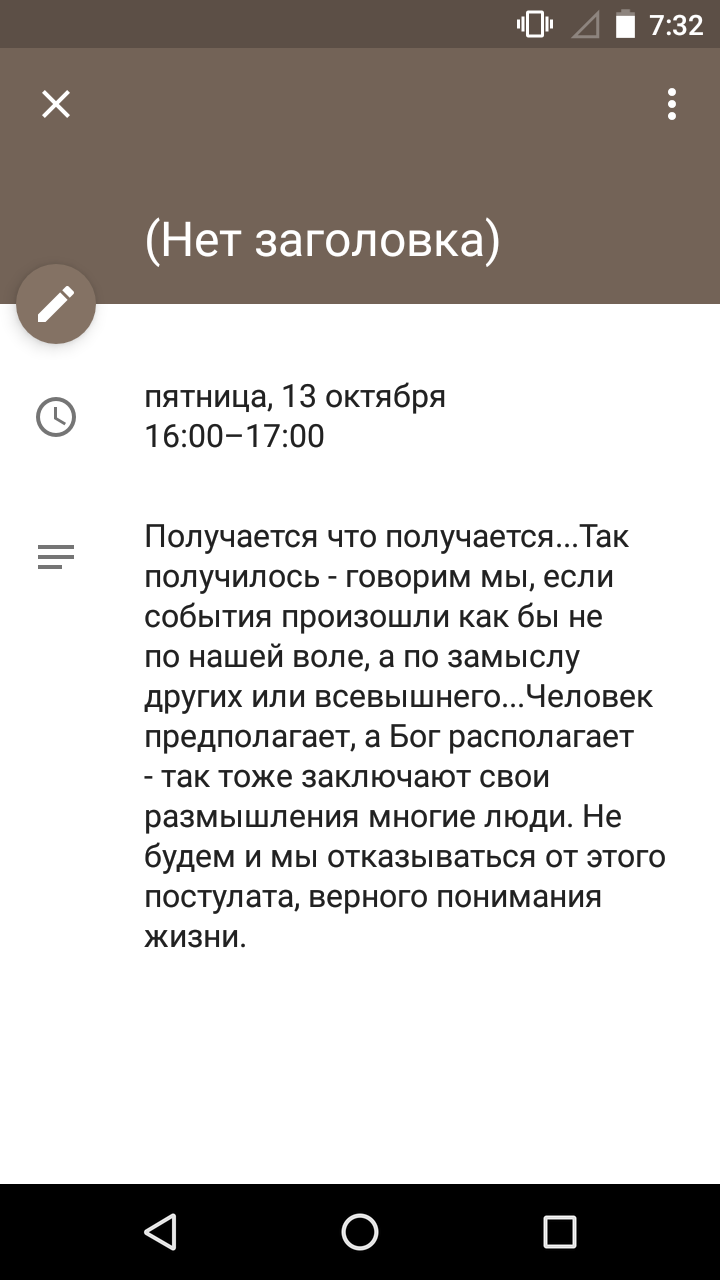Go to the home screen
This screenshot has width=720, height=1280.
click(x=360, y=1232)
